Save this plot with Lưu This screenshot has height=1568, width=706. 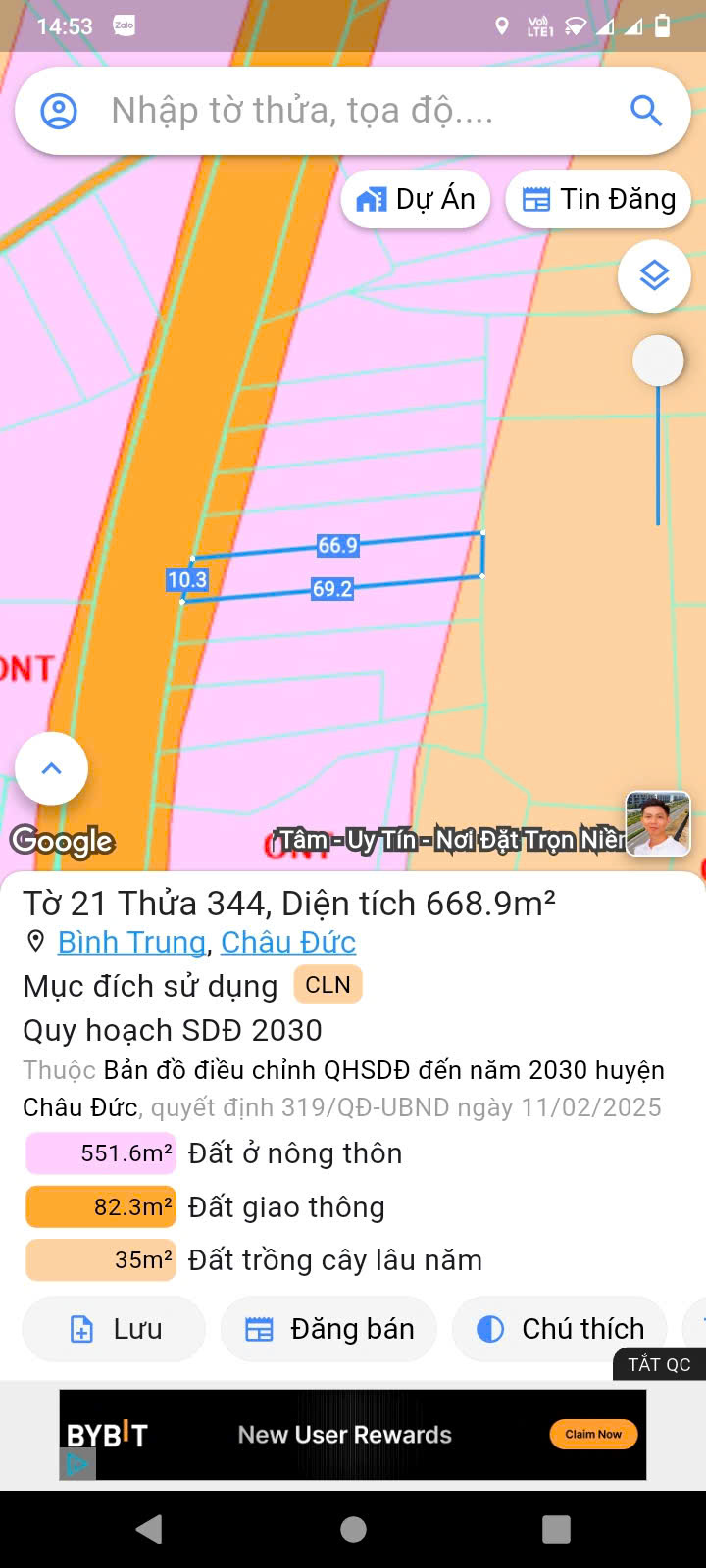[x=115, y=1329]
